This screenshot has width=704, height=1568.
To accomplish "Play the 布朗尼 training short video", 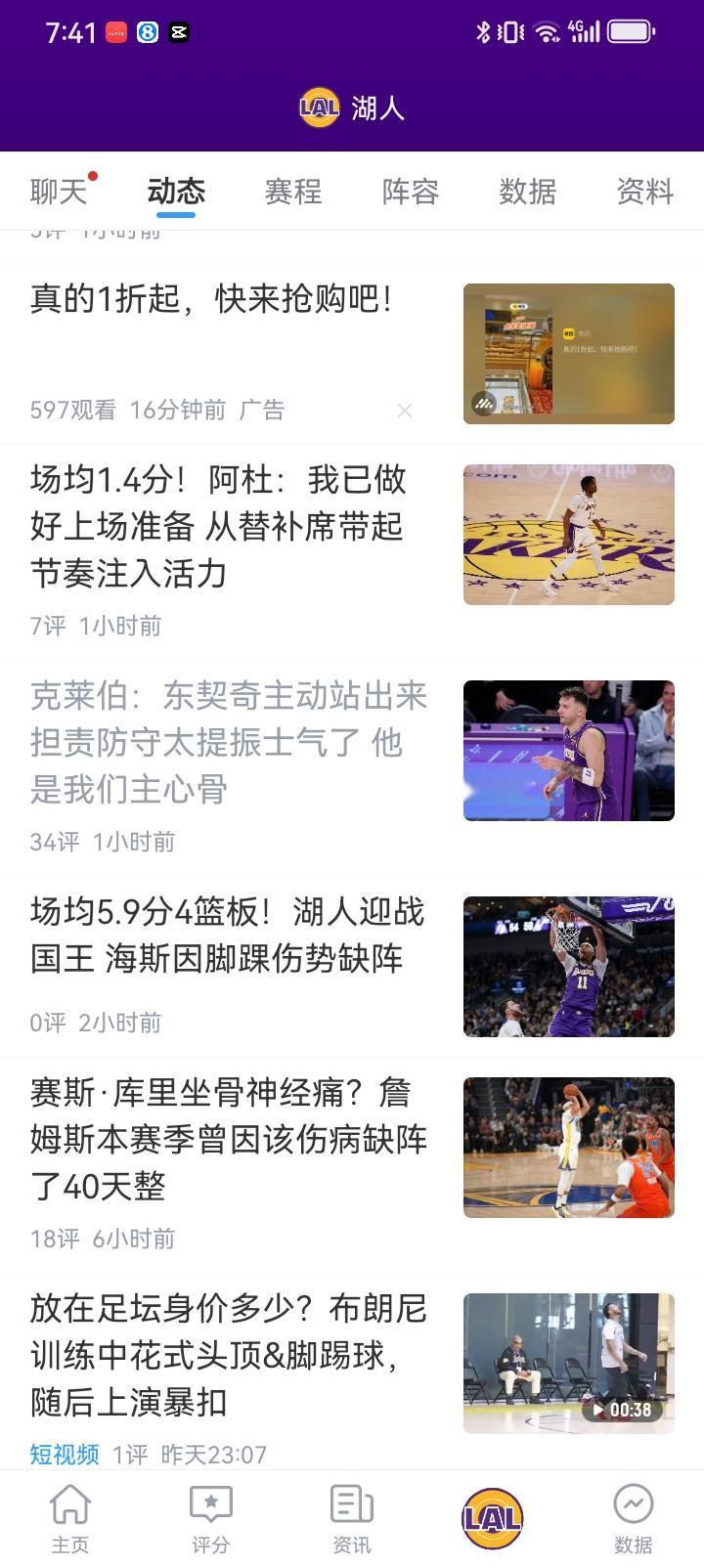I will pyautogui.click(x=569, y=1364).
